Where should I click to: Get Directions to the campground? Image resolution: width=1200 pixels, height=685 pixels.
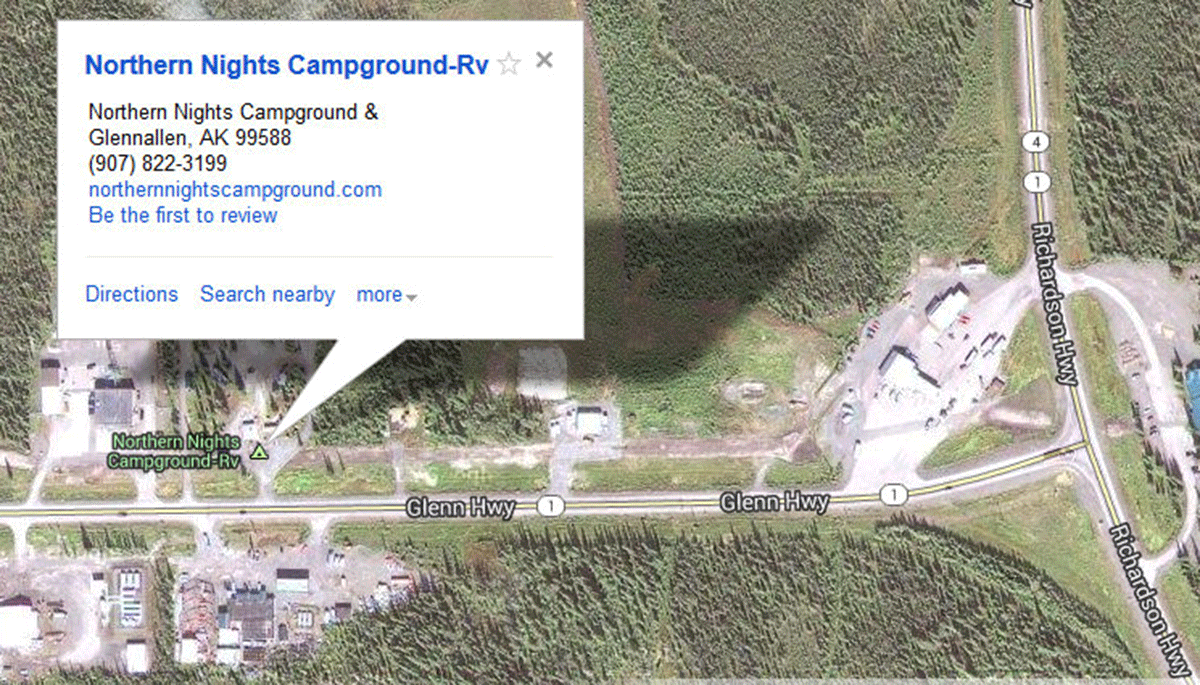131,294
